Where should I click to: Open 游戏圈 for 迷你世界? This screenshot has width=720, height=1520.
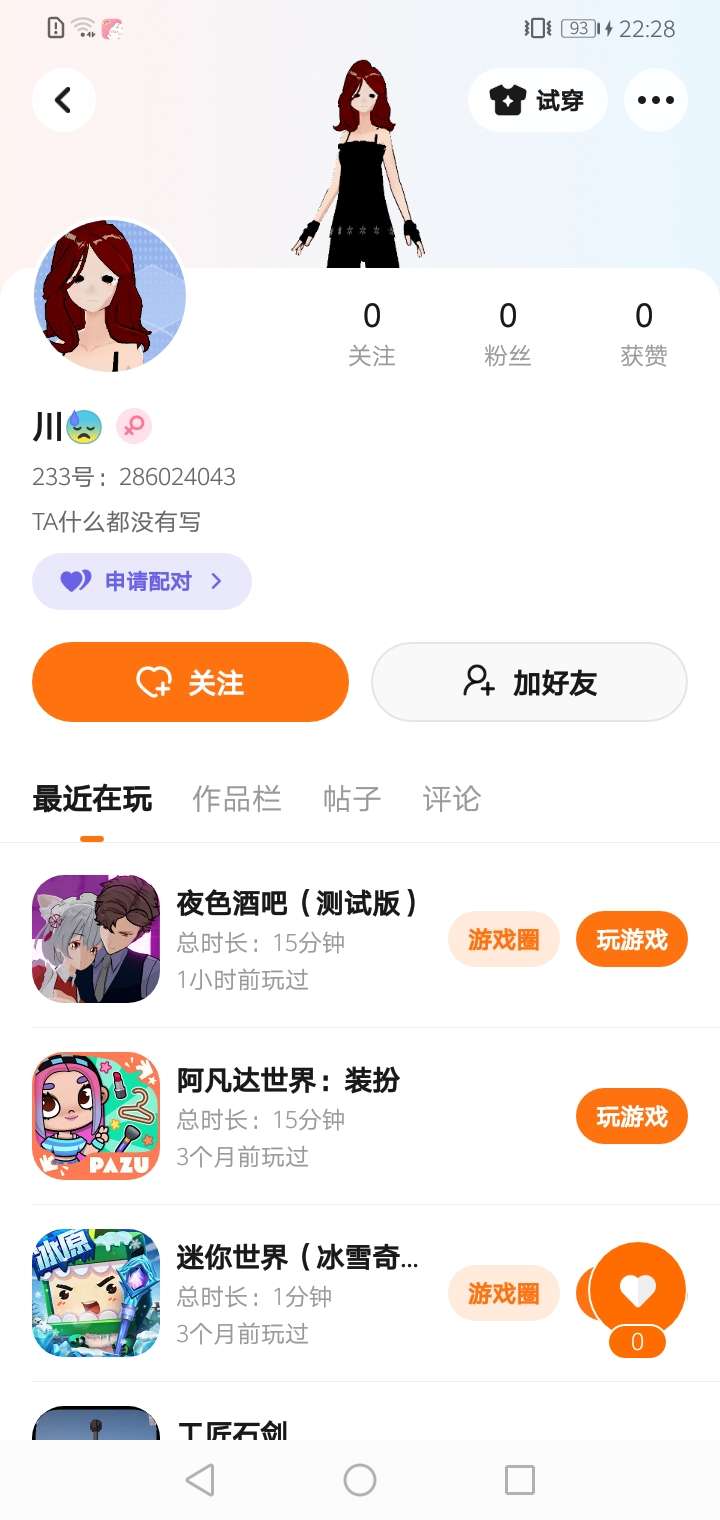point(503,1293)
